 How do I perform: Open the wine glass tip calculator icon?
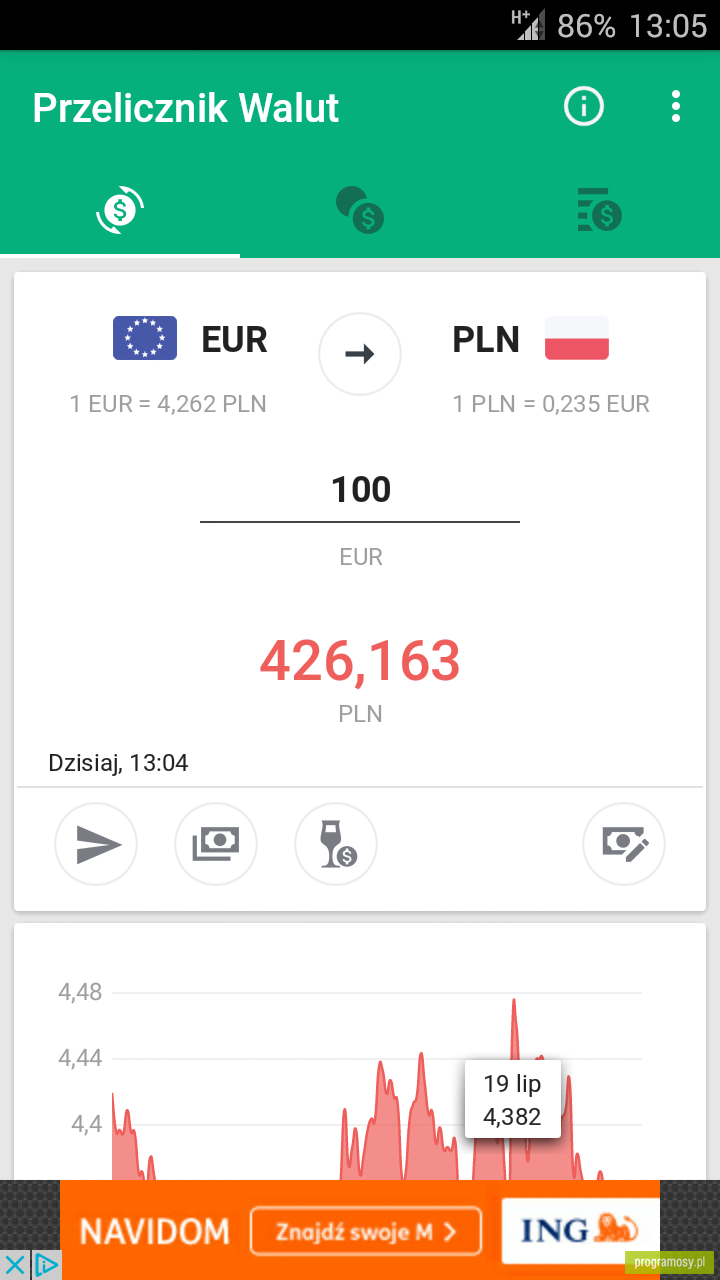(x=336, y=844)
